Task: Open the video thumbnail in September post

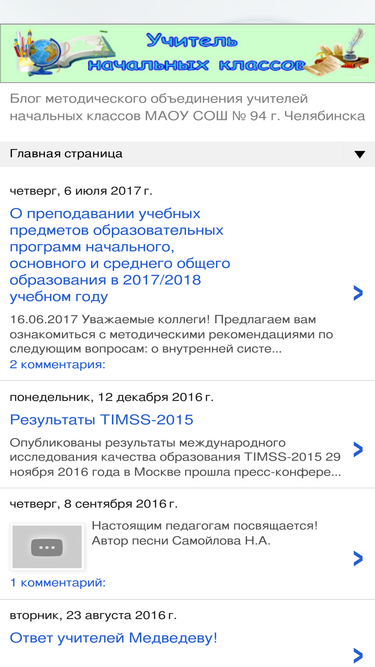Action: click(x=47, y=547)
